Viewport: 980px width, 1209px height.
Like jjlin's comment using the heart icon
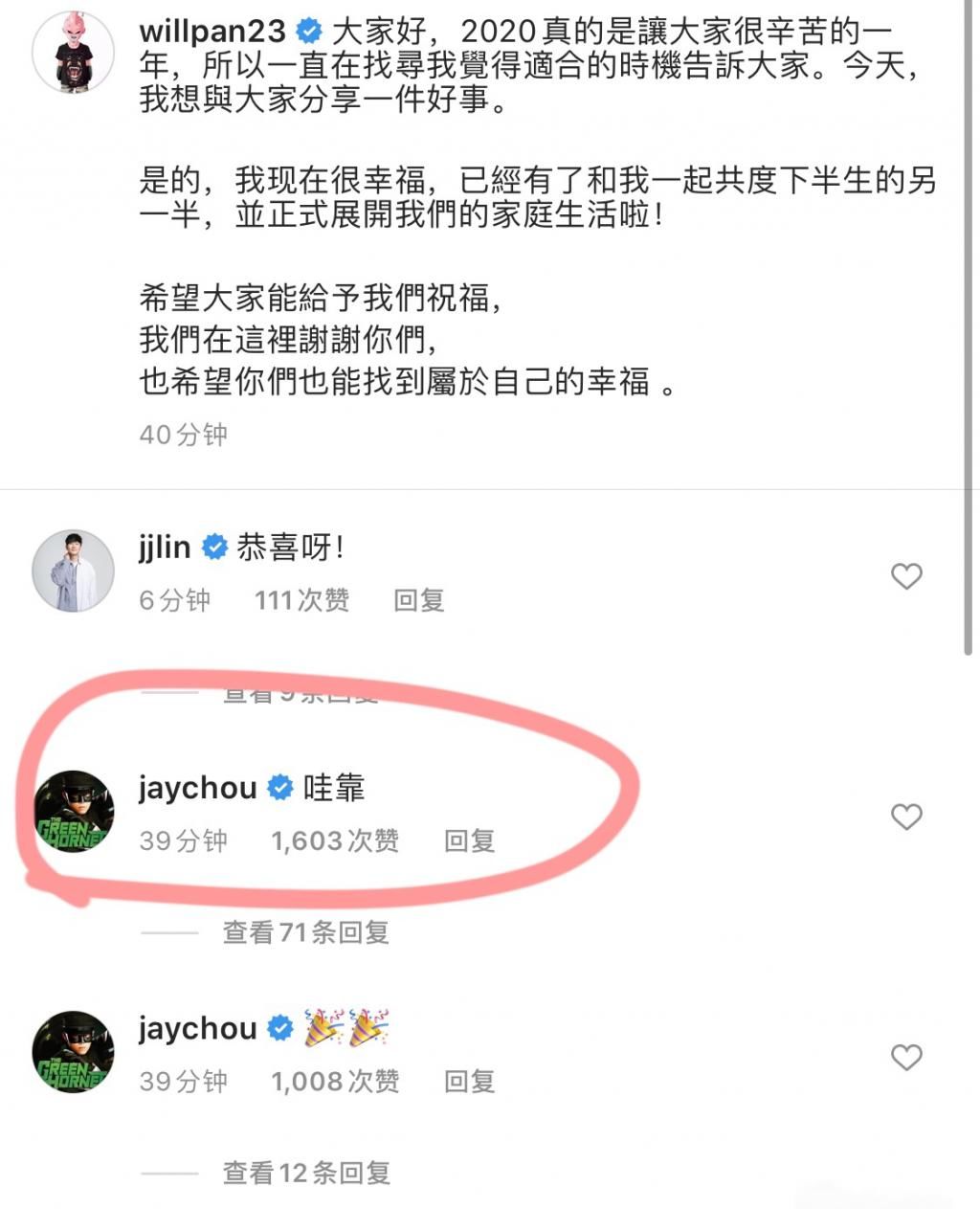point(905,576)
